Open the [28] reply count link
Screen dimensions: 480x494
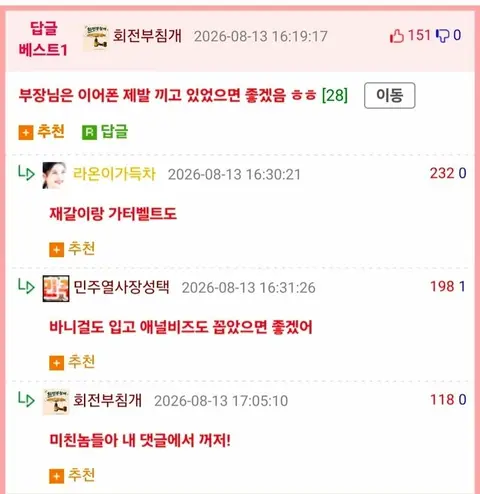335,95
